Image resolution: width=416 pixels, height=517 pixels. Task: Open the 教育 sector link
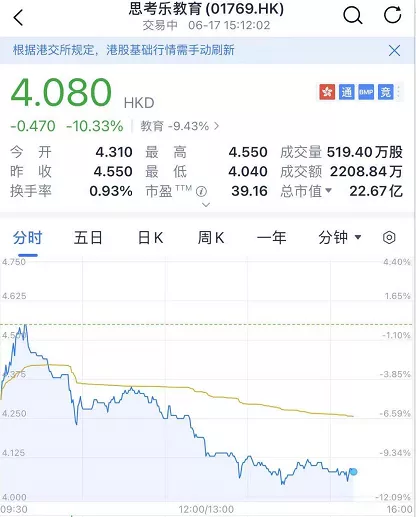[180, 126]
